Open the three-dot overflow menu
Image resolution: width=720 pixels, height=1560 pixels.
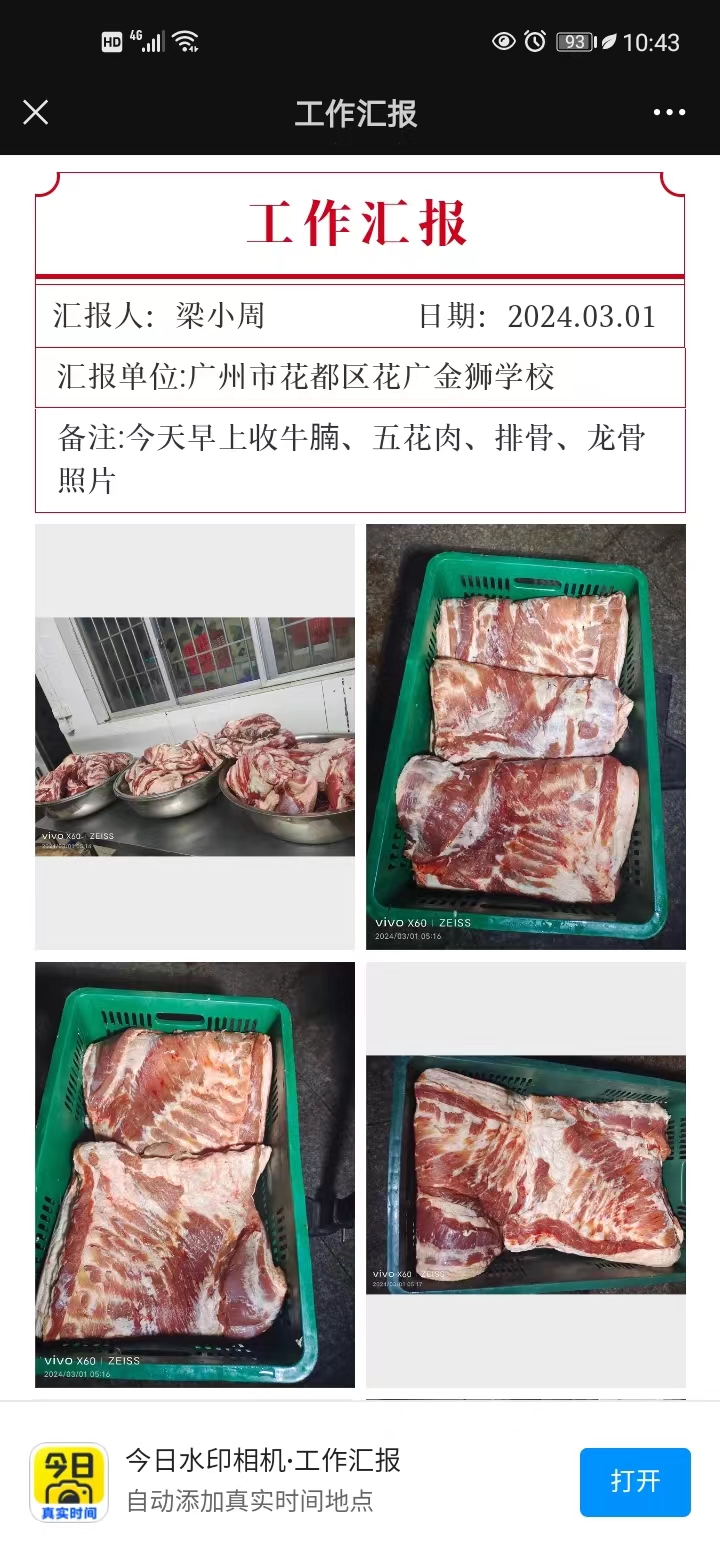(669, 112)
